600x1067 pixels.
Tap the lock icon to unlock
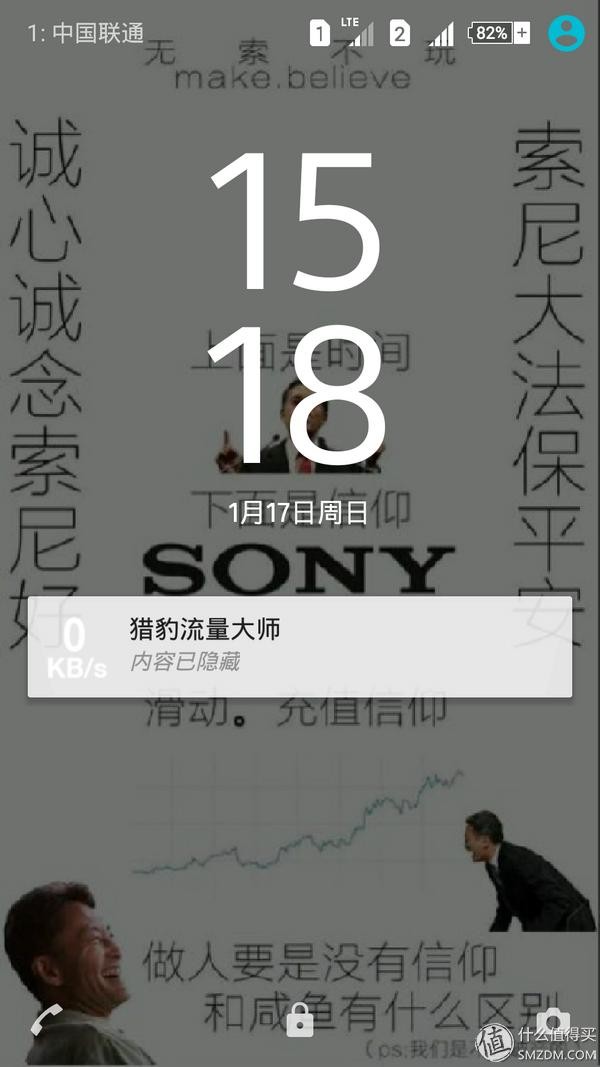pos(299,1021)
